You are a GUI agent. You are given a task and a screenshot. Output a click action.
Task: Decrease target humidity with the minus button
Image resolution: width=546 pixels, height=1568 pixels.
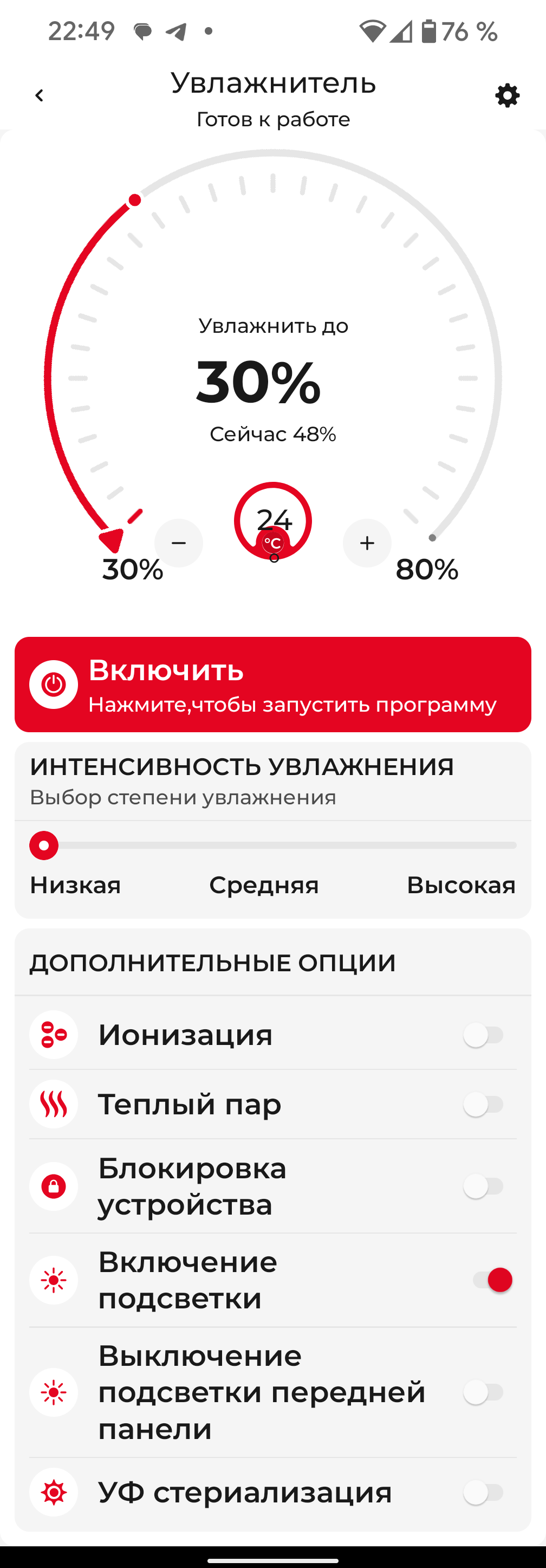178,543
